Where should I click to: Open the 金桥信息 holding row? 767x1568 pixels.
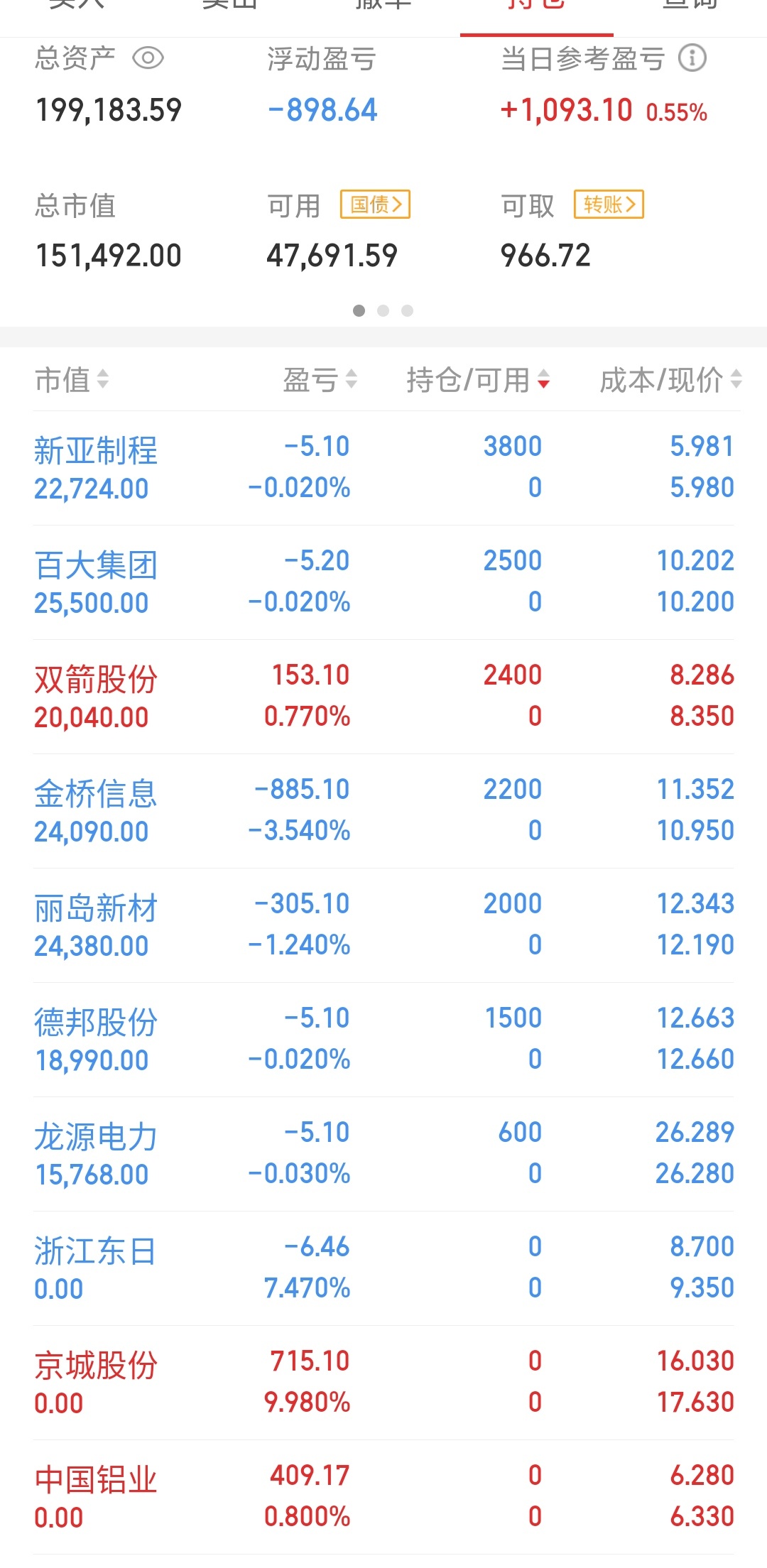(x=383, y=811)
